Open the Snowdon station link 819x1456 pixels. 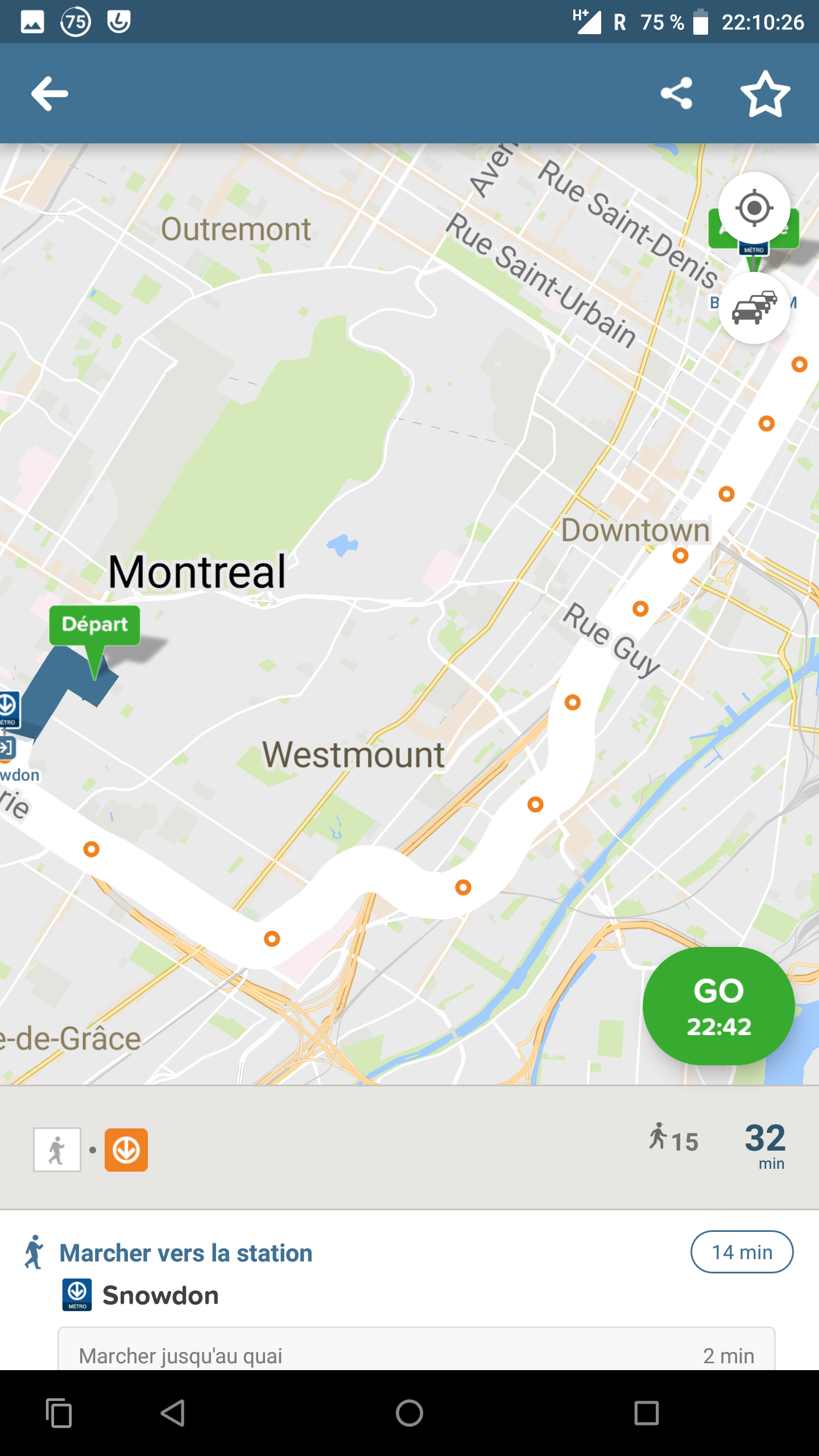click(x=160, y=1295)
